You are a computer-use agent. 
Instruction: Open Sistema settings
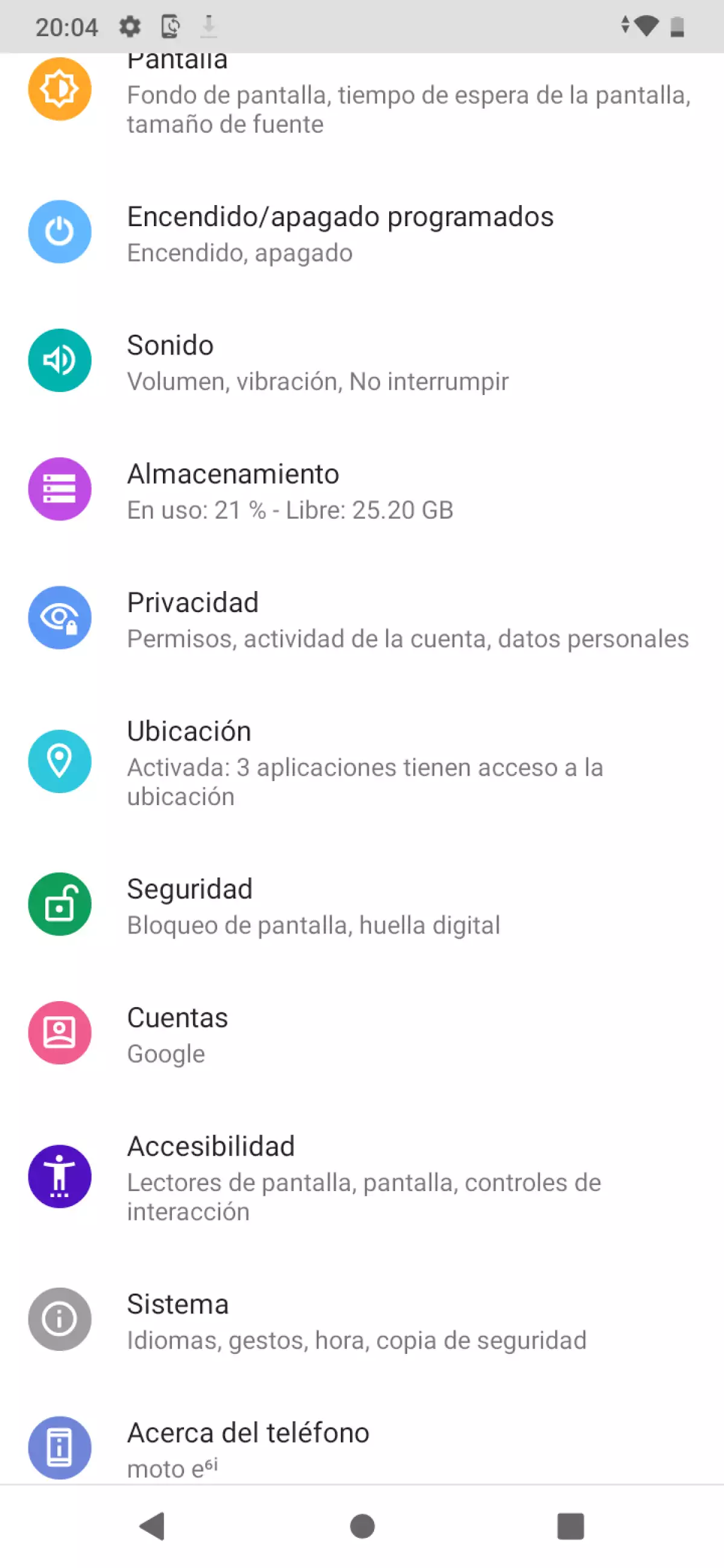[x=361, y=1320]
